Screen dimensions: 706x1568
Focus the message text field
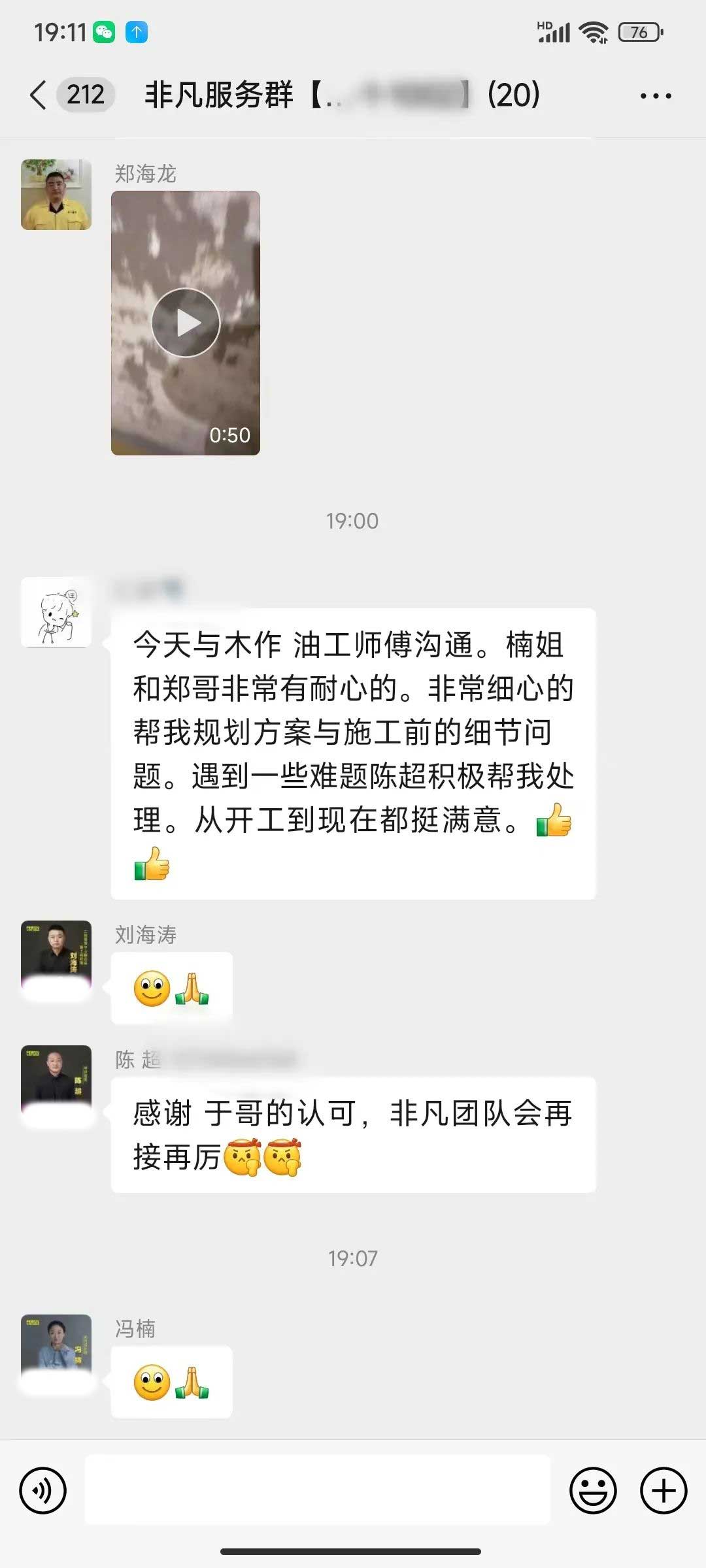(318, 1490)
